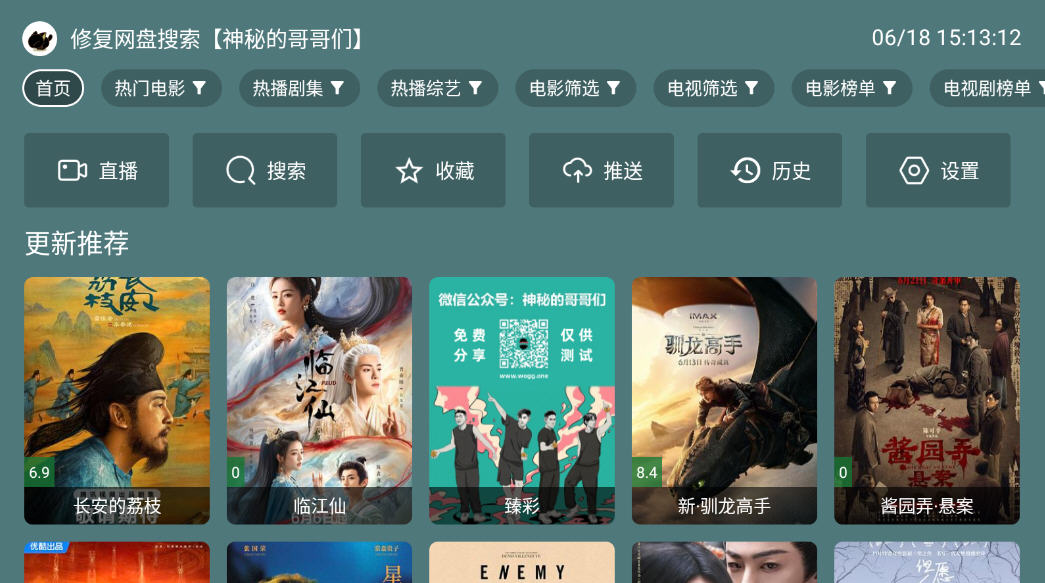Open 收藏 favorites
The height and width of the screenshot is (583, 1045).
point(433,170)
